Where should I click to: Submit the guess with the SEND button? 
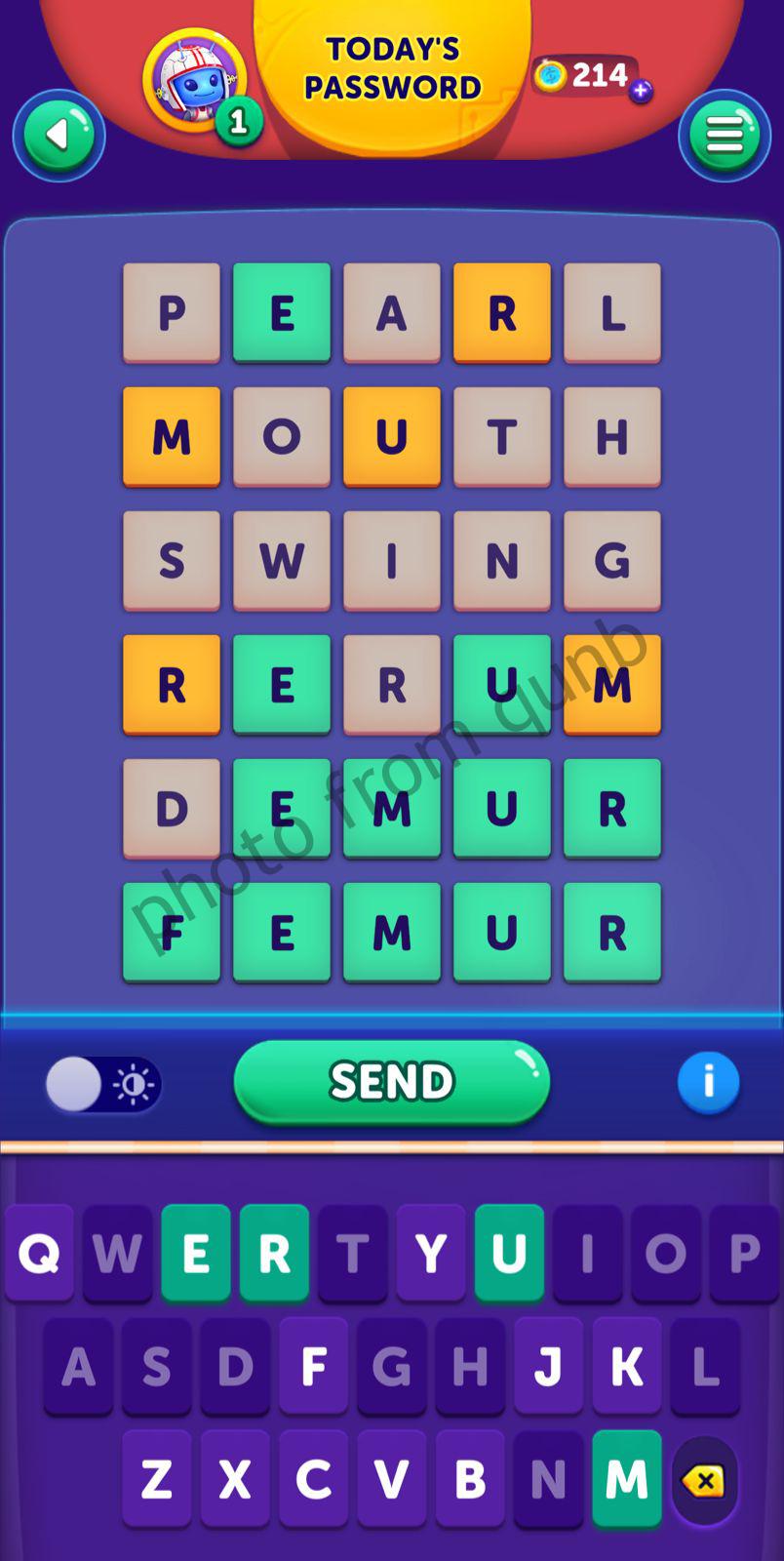(391, 1082)
